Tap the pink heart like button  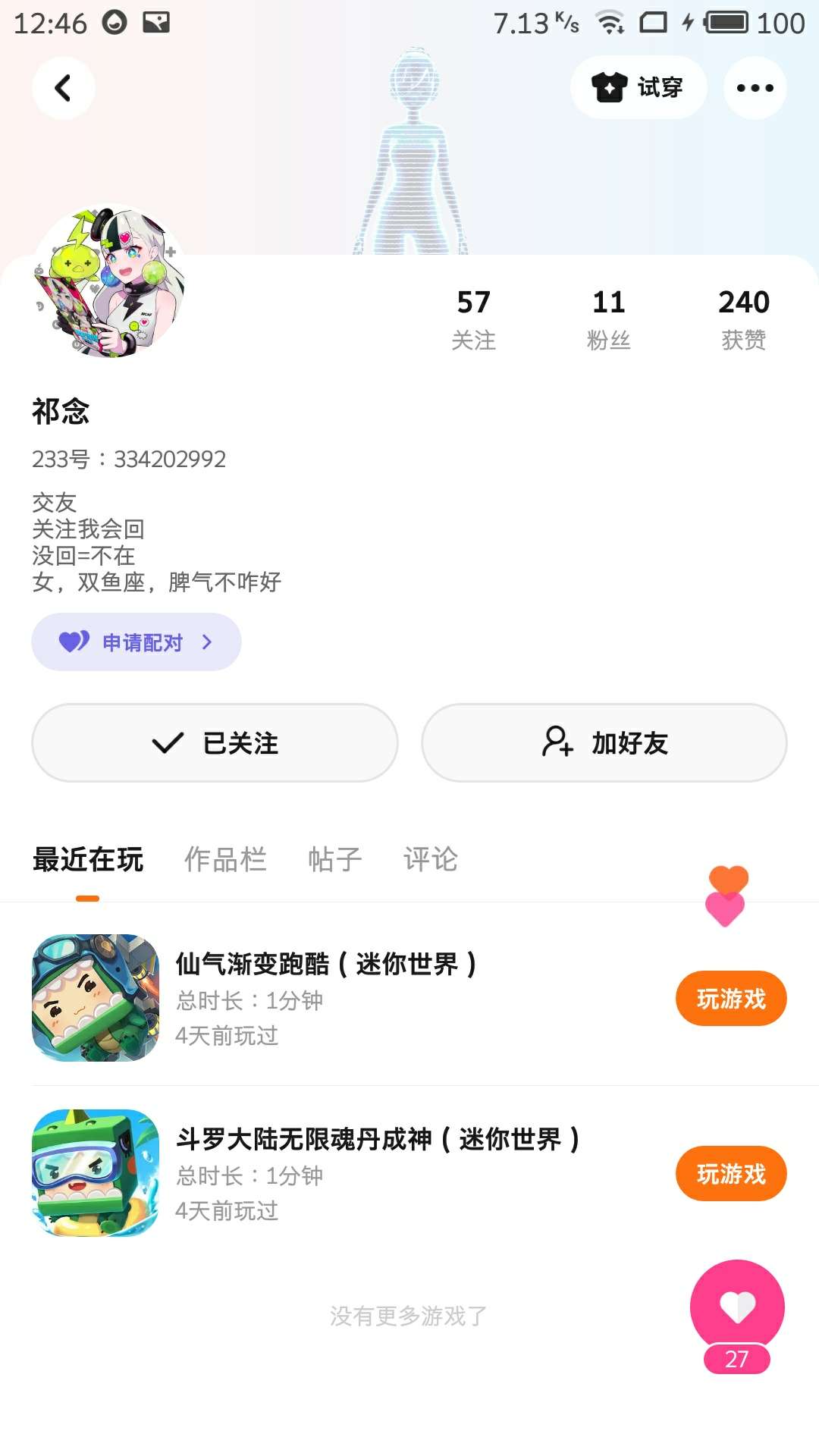pyautogui.click(x=736, y=1307)
